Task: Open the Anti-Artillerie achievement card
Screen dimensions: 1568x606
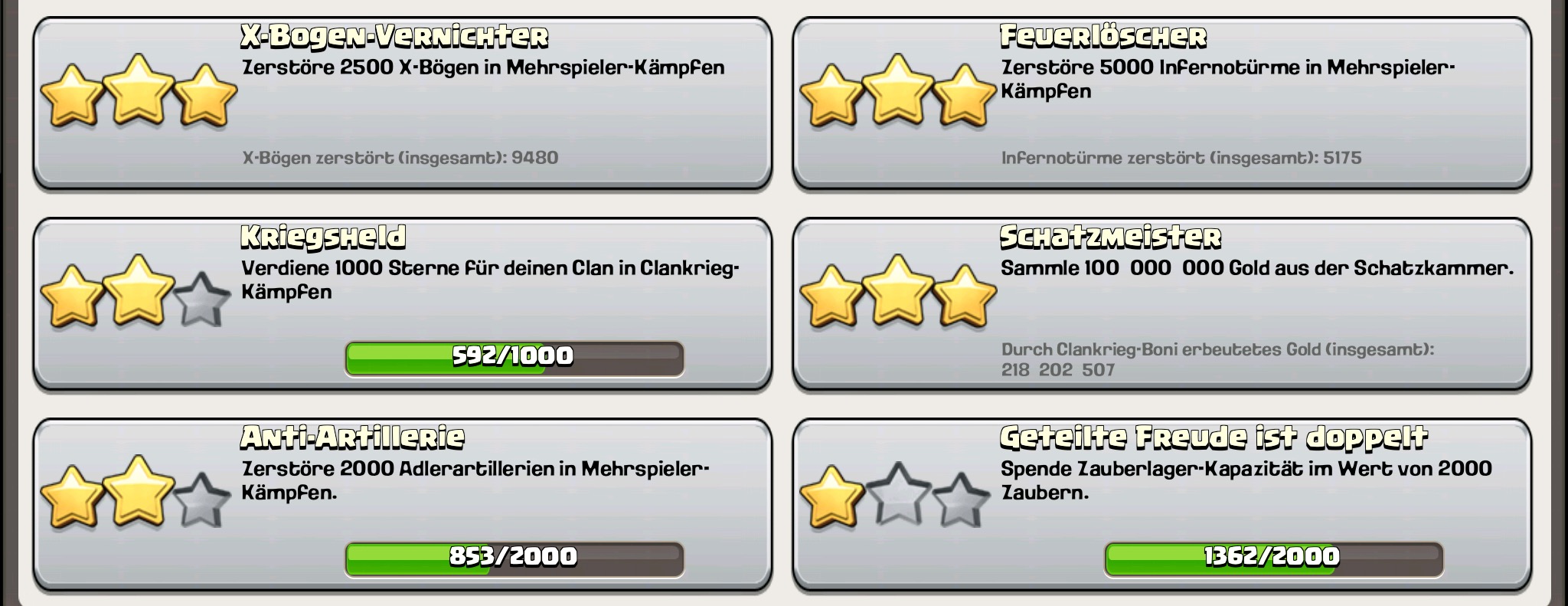Action: [402, 506]
